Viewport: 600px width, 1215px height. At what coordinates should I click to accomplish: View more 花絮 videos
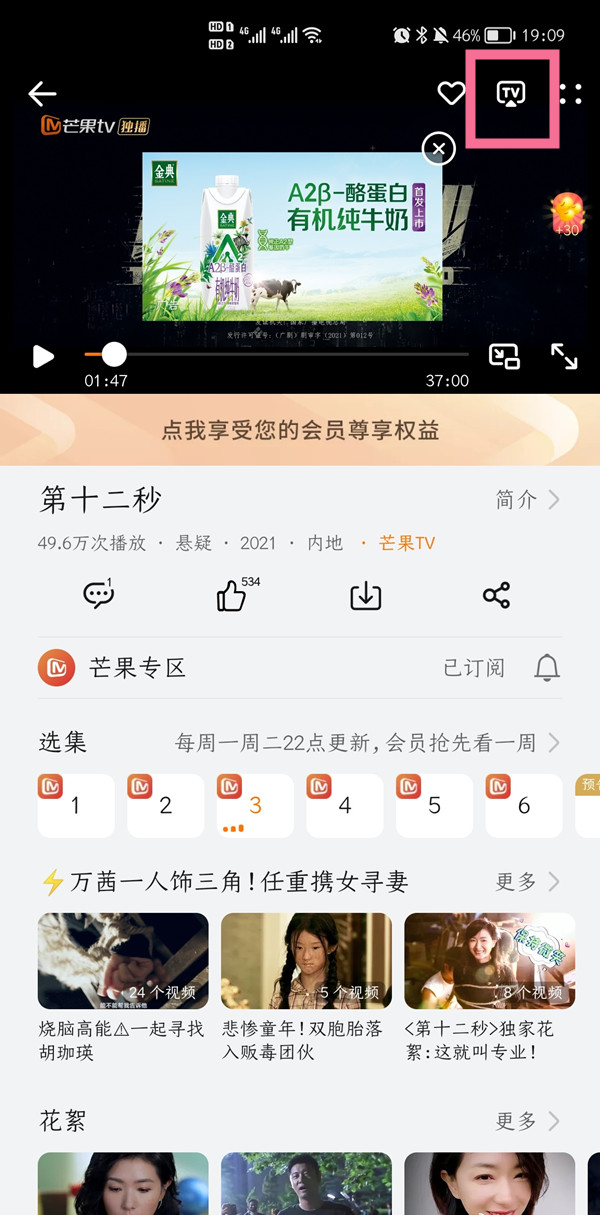(528, 1121)
